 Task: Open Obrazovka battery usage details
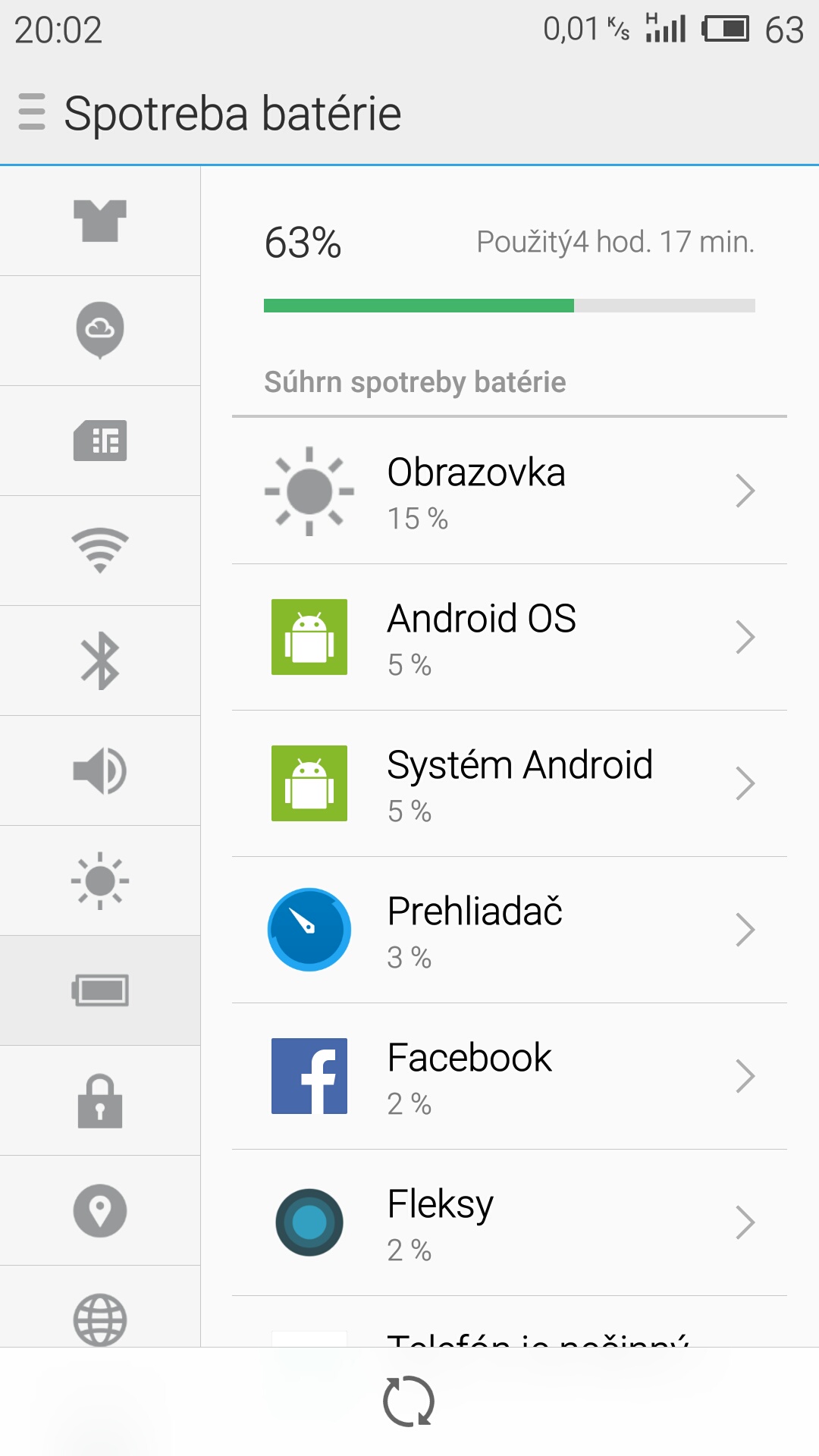(x=509, y=491)
